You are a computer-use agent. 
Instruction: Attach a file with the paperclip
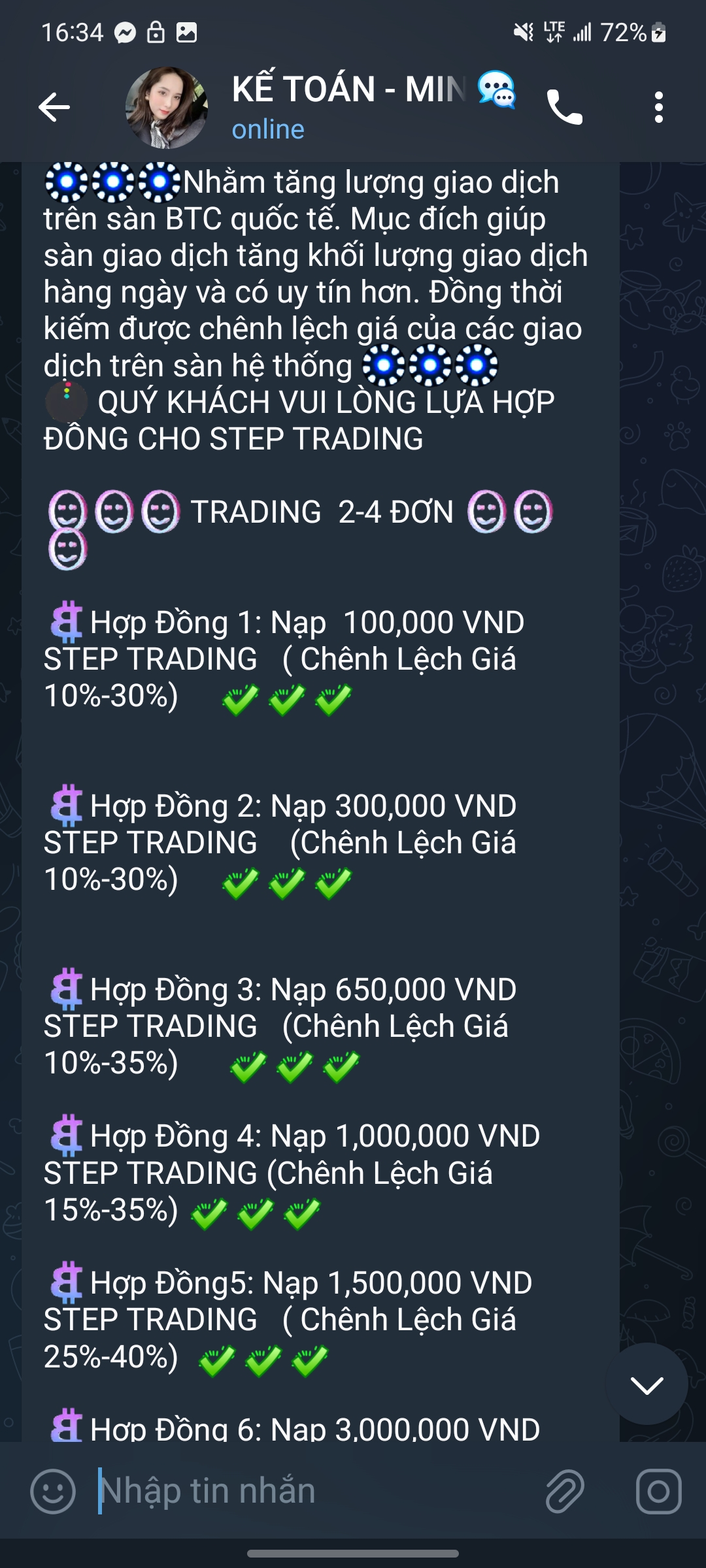click(564, 1492)
